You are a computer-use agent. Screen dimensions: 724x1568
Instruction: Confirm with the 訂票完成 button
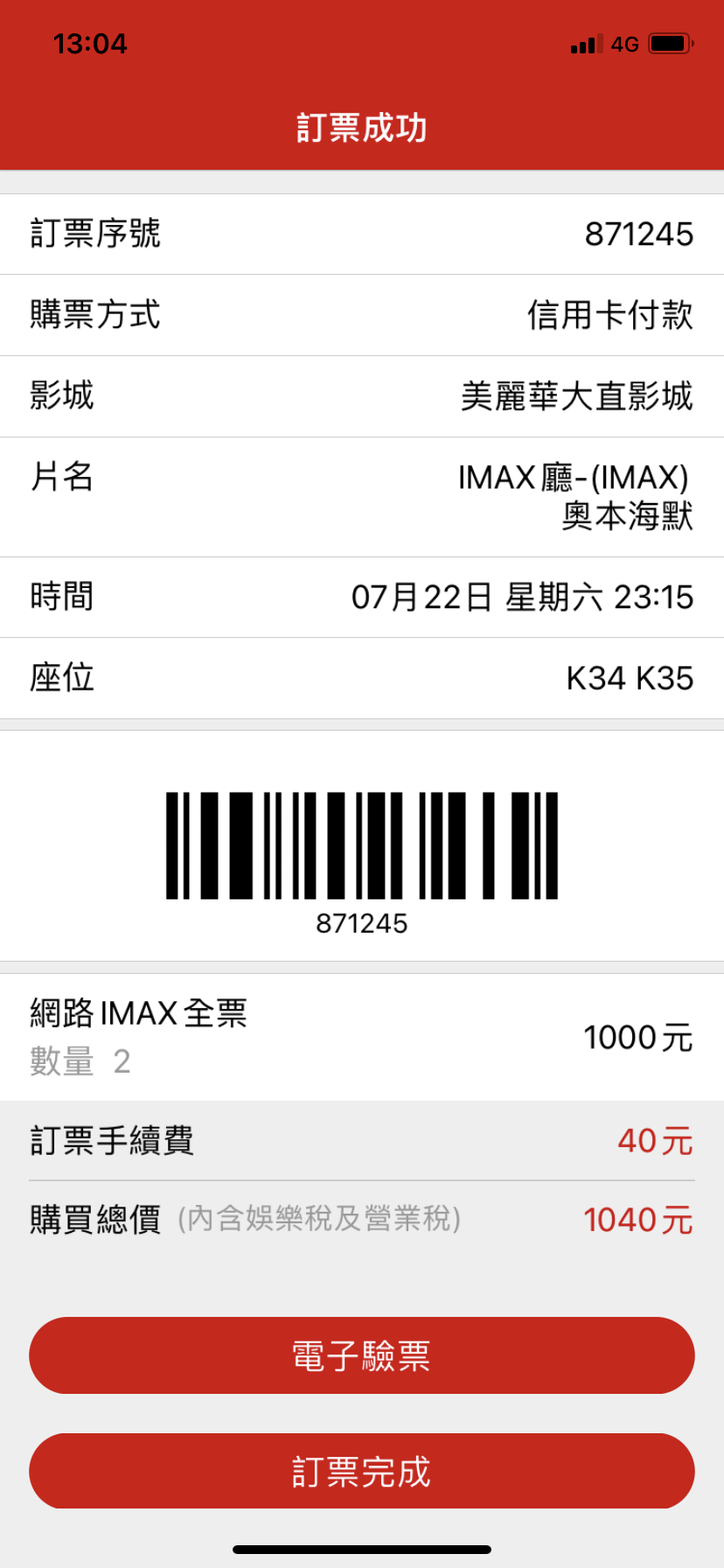(361, 1471)
